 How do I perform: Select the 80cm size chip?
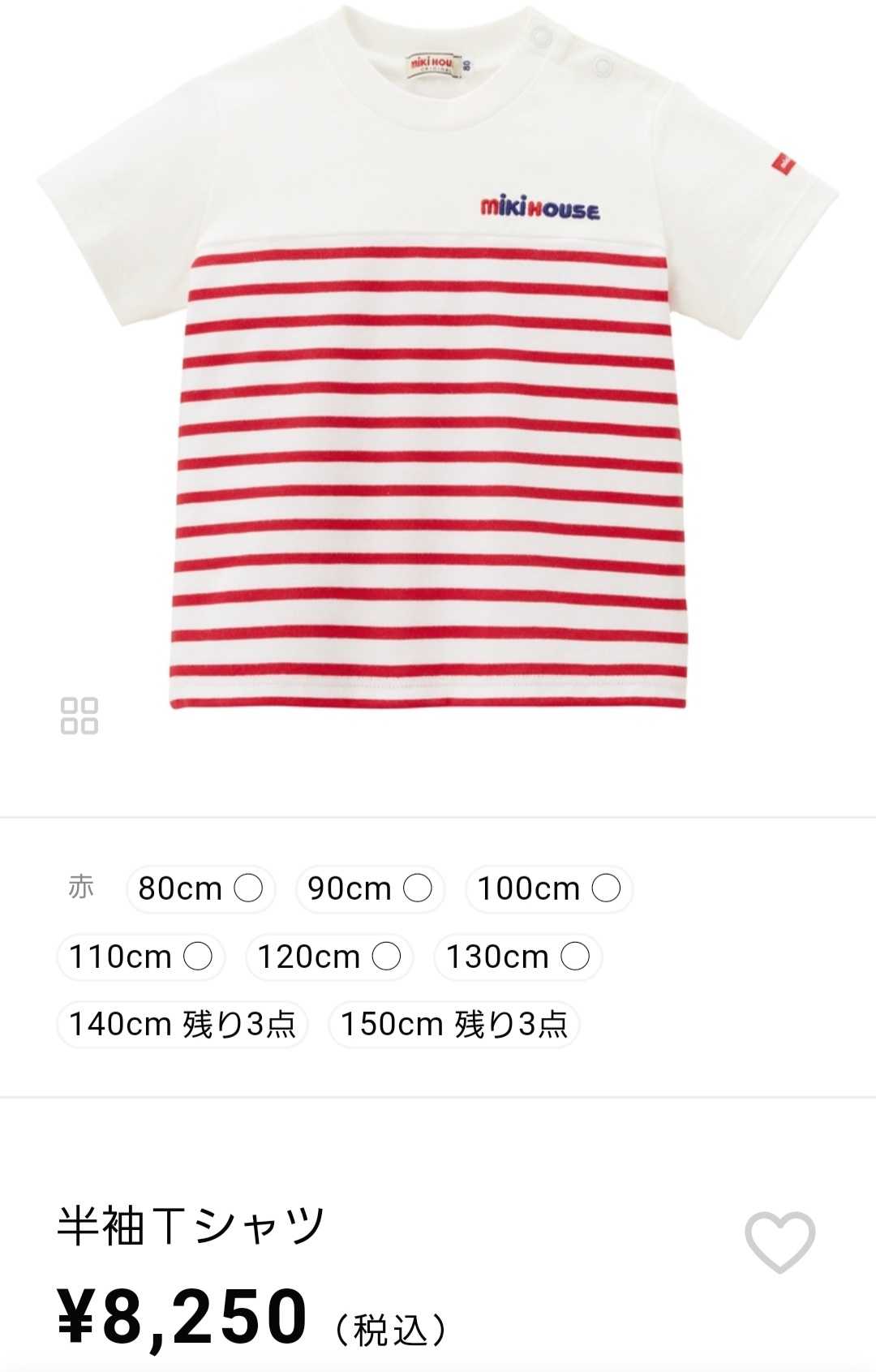tap(200, 888)
